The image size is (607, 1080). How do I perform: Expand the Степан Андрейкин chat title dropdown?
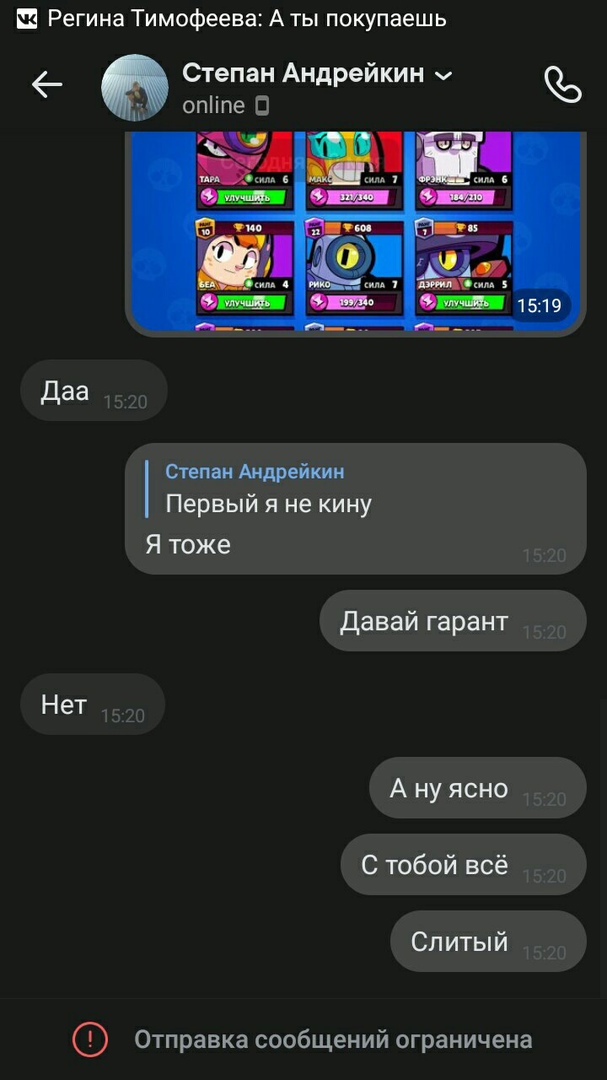click(x=444, y=75)
